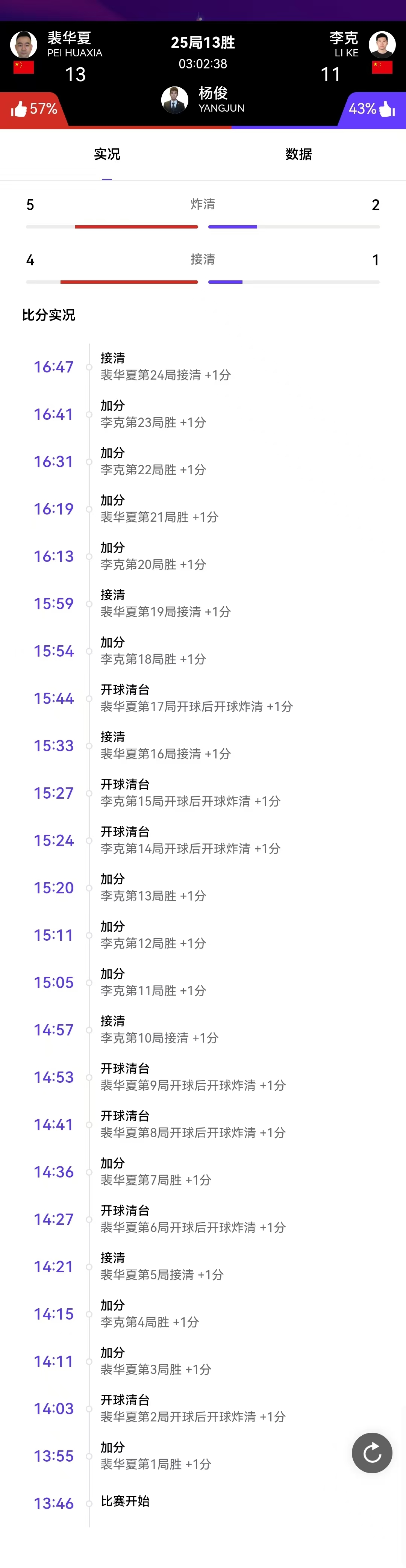406x1568 pixels.
Task: Switch to the 数据 tab
Action: pos(298,154)
